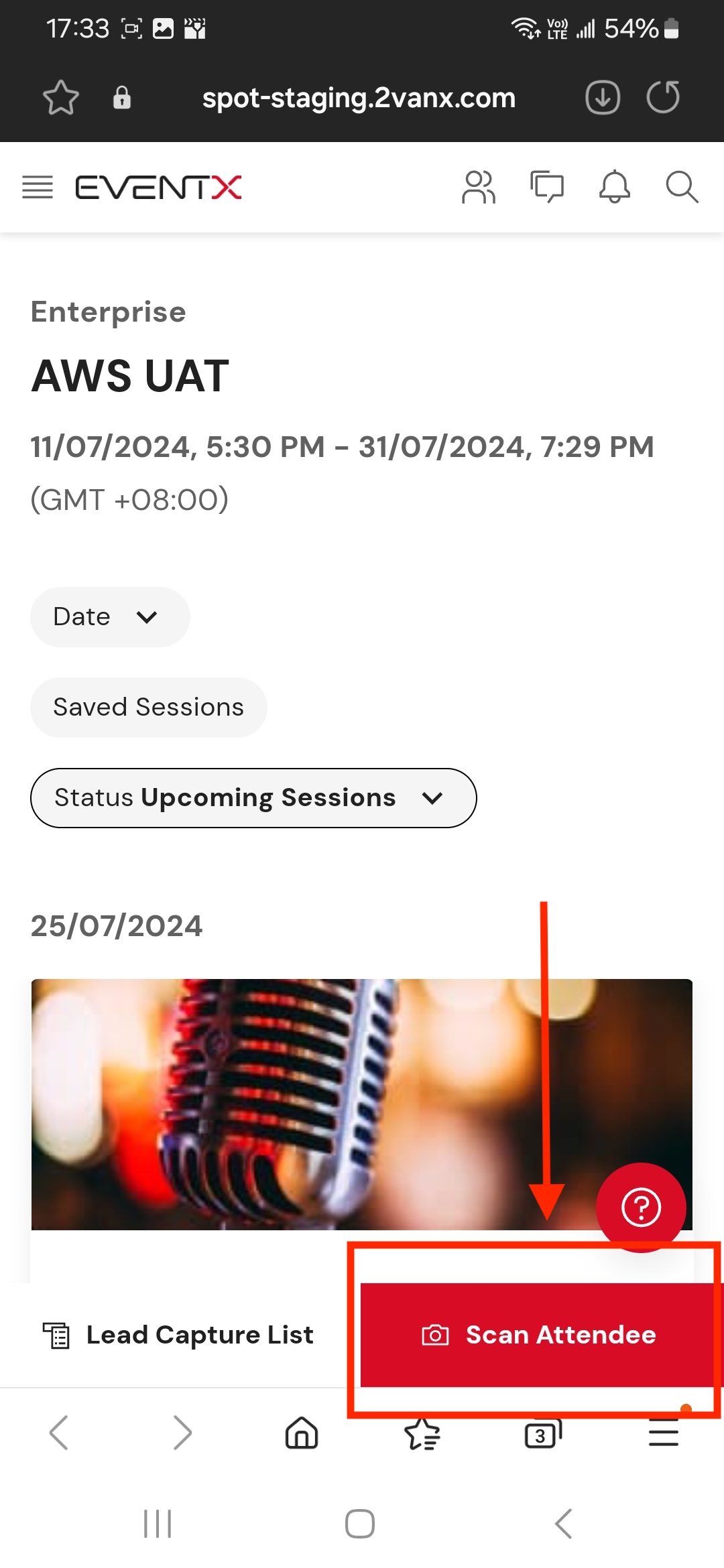Open the browser downloads icon
Screen dimensions: 724x1568
pos(603,97)
